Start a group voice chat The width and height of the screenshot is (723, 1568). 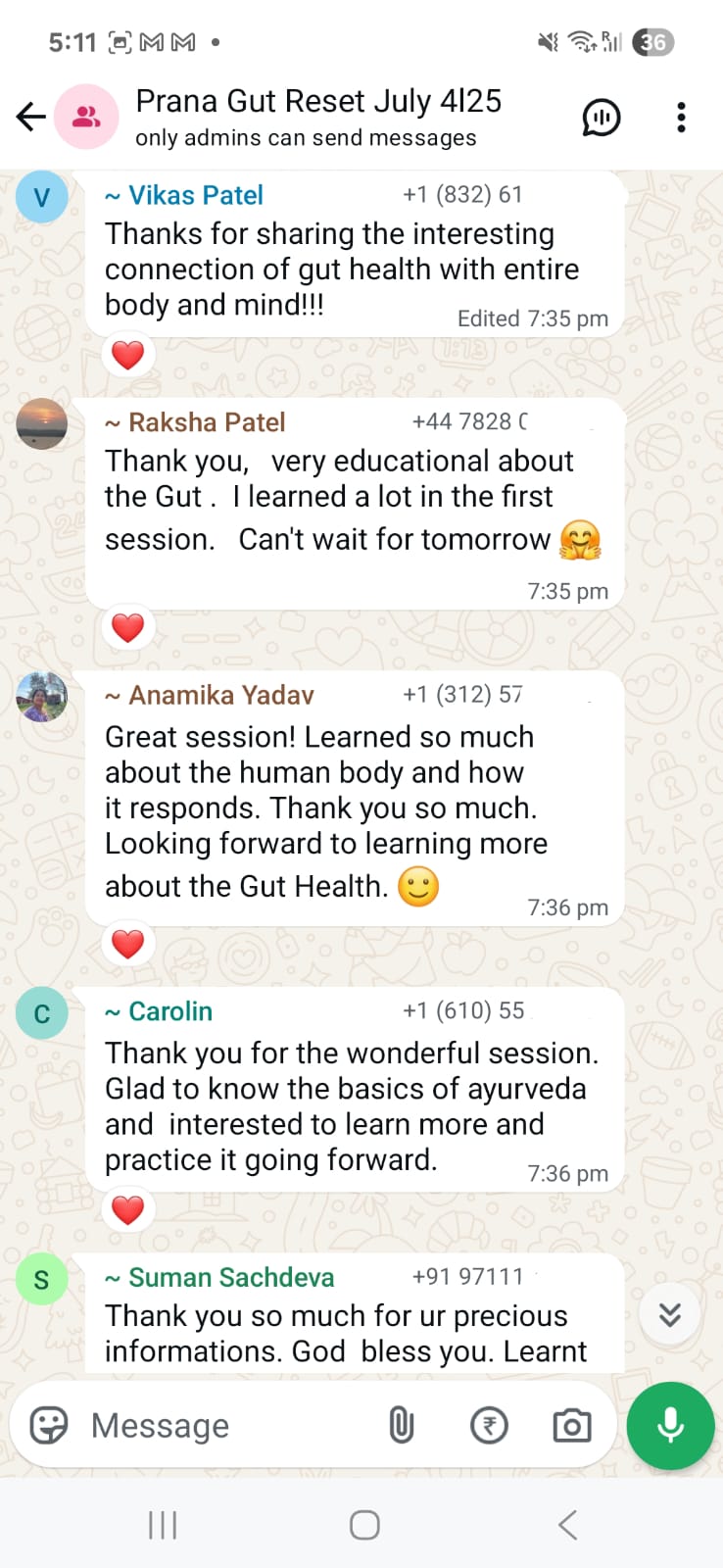(601, 118)
